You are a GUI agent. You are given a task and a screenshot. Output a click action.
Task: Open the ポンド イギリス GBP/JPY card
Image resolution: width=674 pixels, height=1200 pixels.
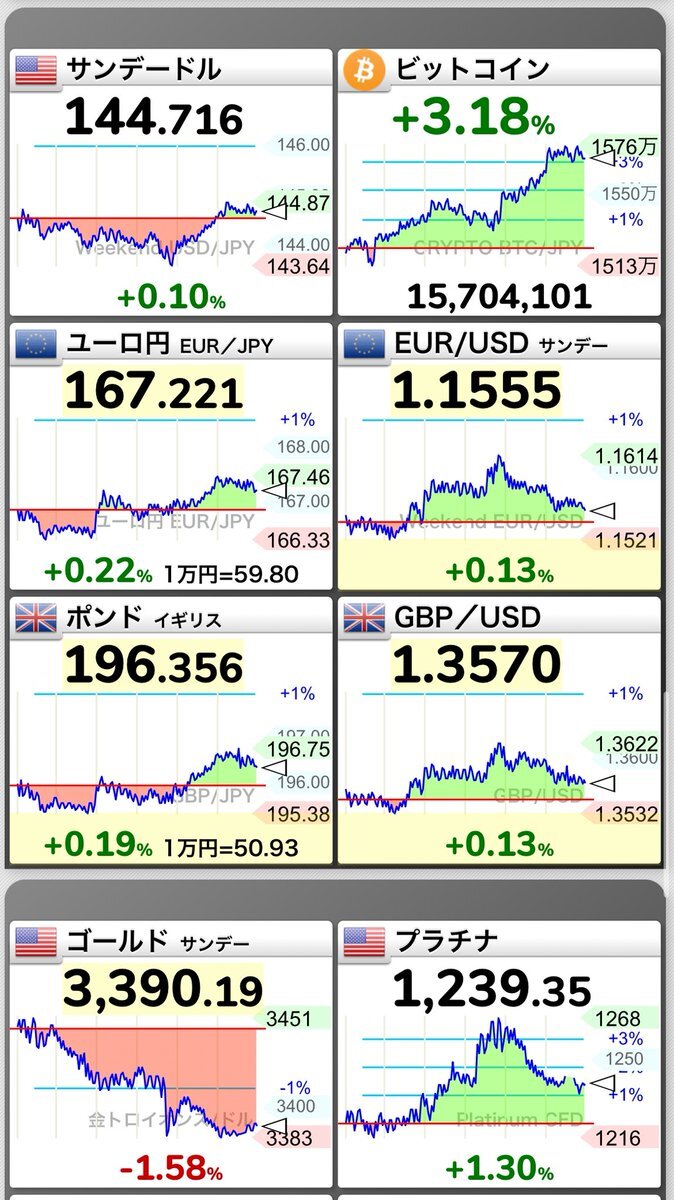[171, 730]
